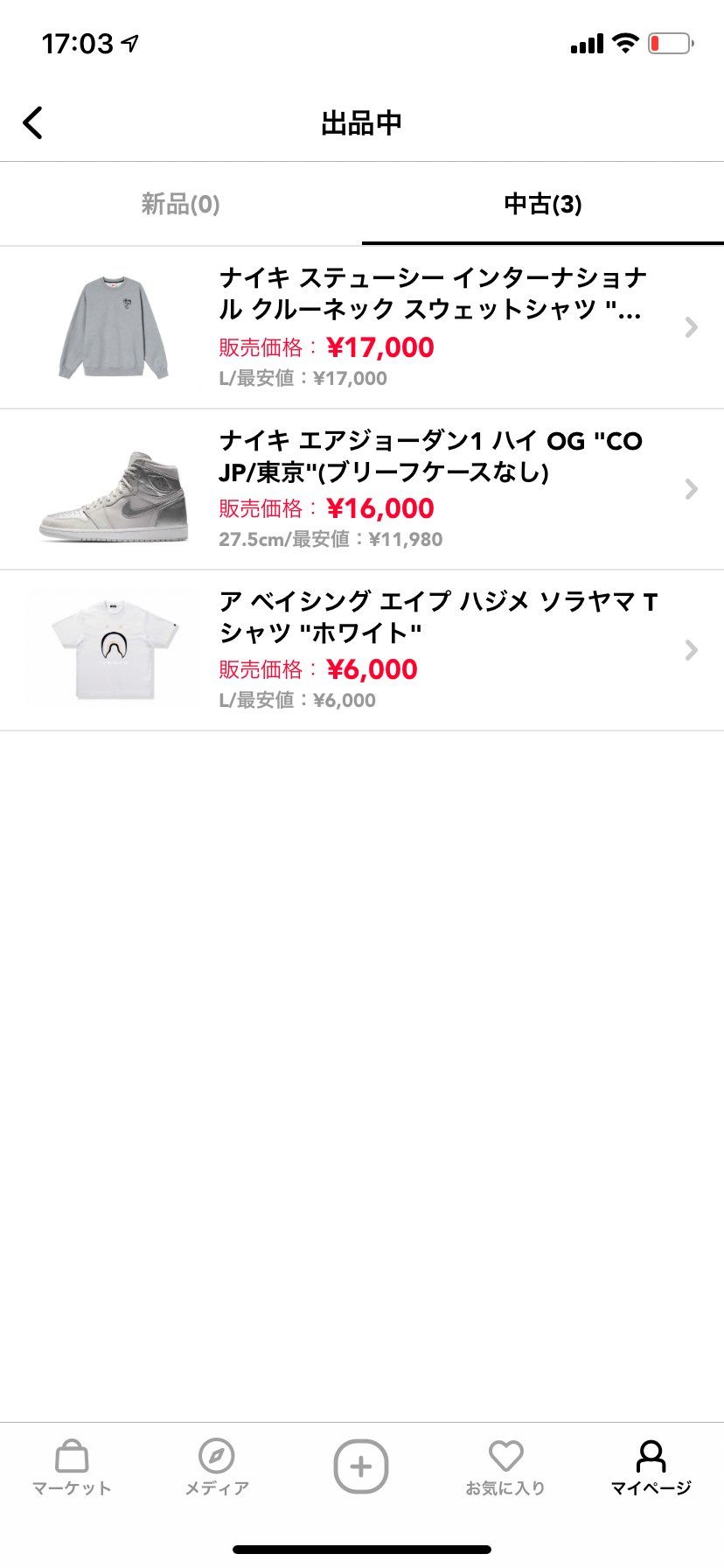Viewport: 724px width, 1568px height.
Task: Open the Nike Stussy sweatshirt listing
Action: (x=350, y=327)
